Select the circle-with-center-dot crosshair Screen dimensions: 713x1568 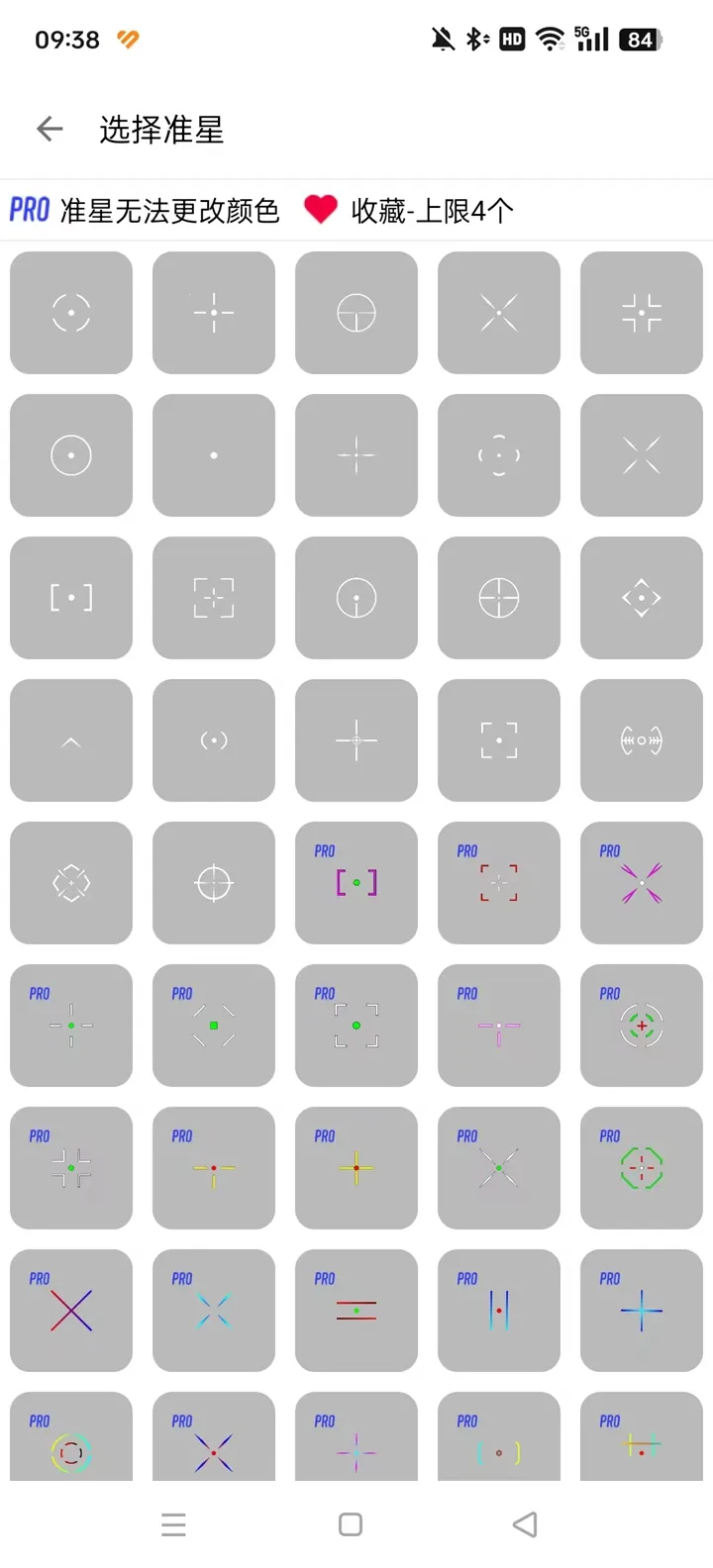click(x=71, y=455)
